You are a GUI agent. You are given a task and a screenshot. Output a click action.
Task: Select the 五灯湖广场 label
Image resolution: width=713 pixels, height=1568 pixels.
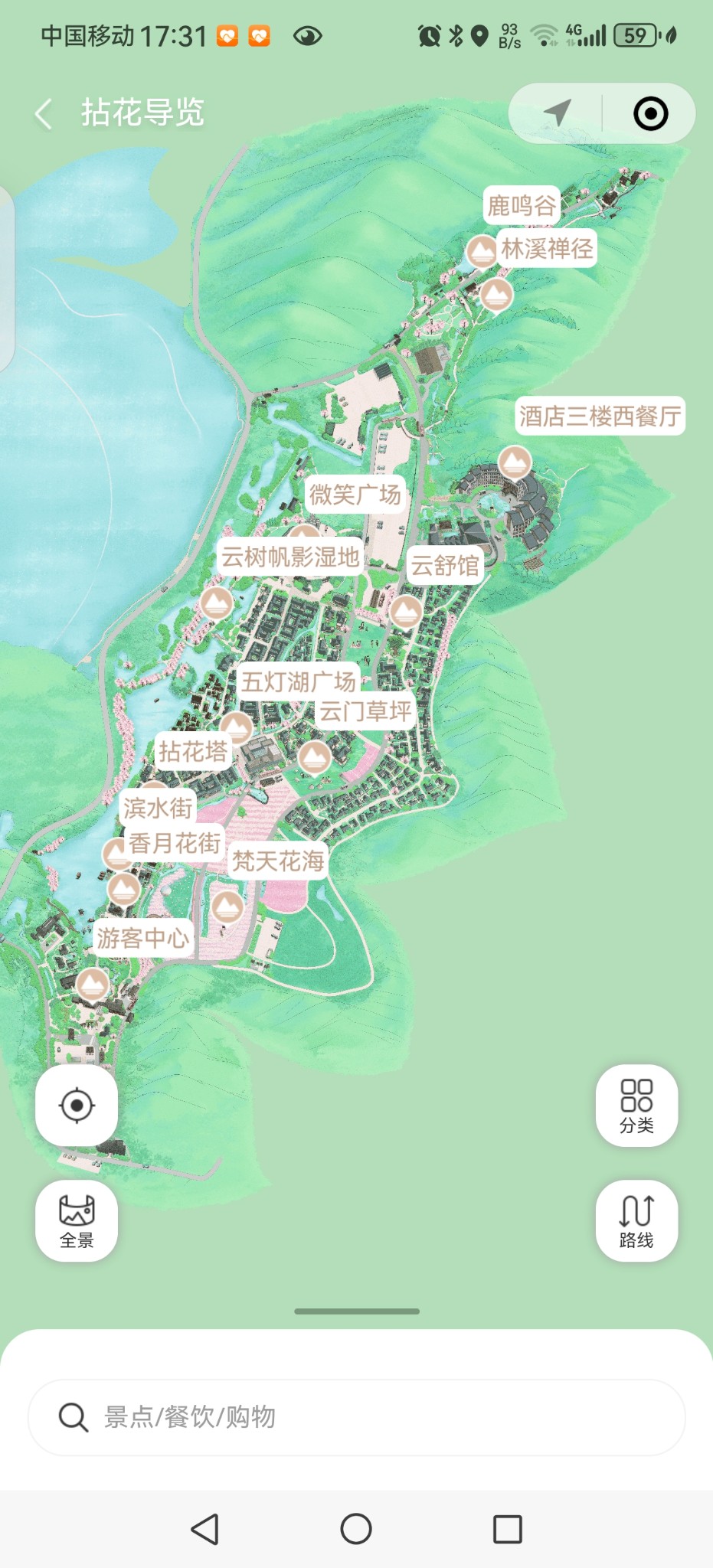pos(299,681)
